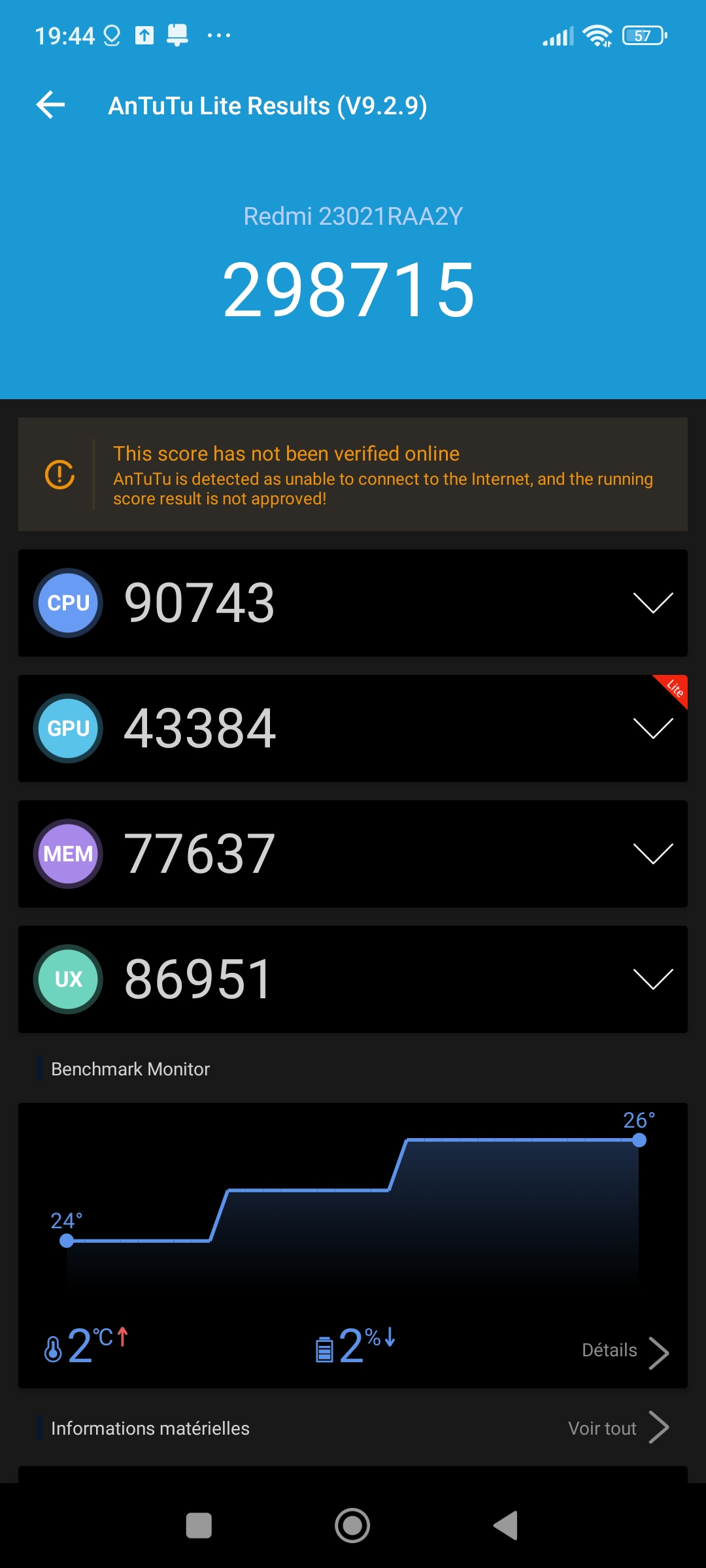Go to the system home screen
The width and height of the screenshot is (706, 1568).
click(x=352, y=1526)
